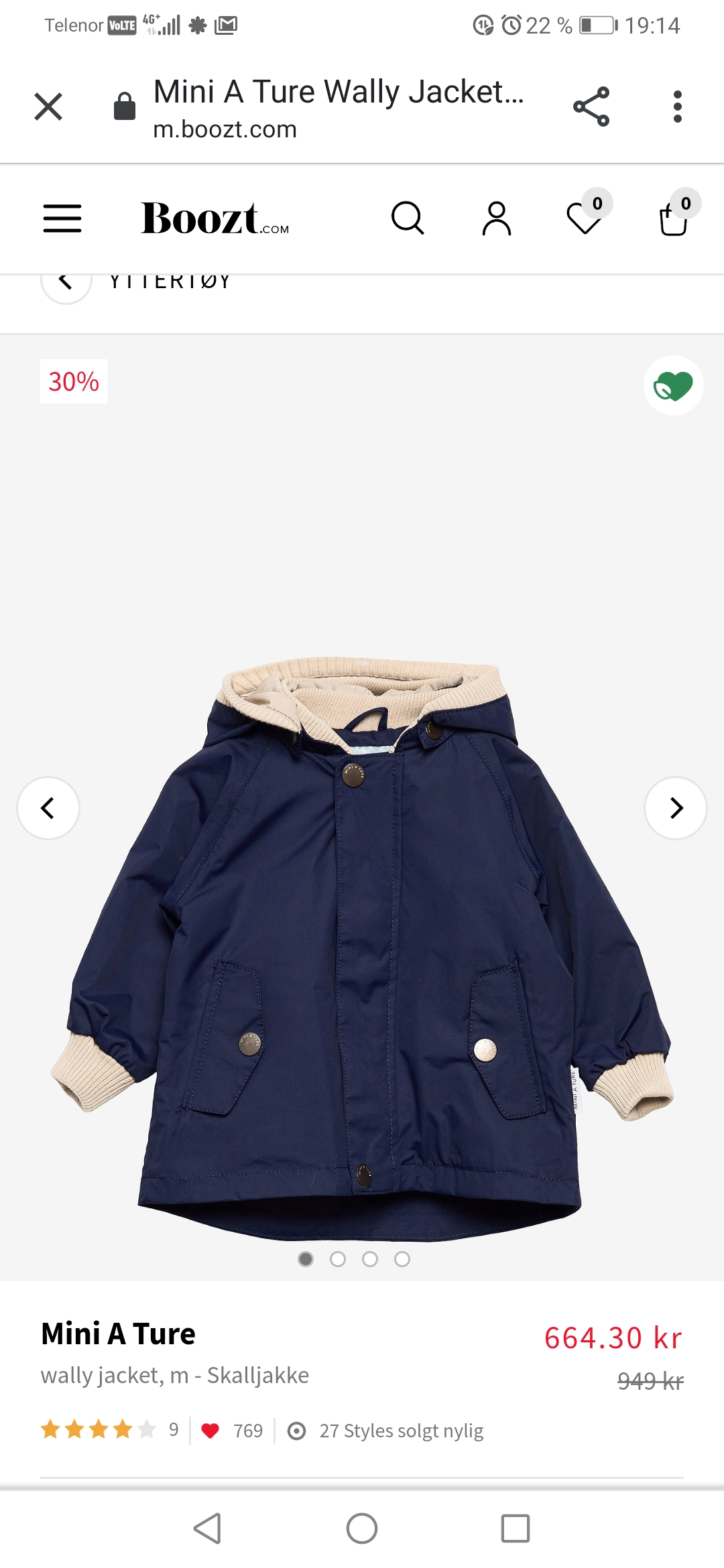Open the Boozt search

[x=408, y=218]
